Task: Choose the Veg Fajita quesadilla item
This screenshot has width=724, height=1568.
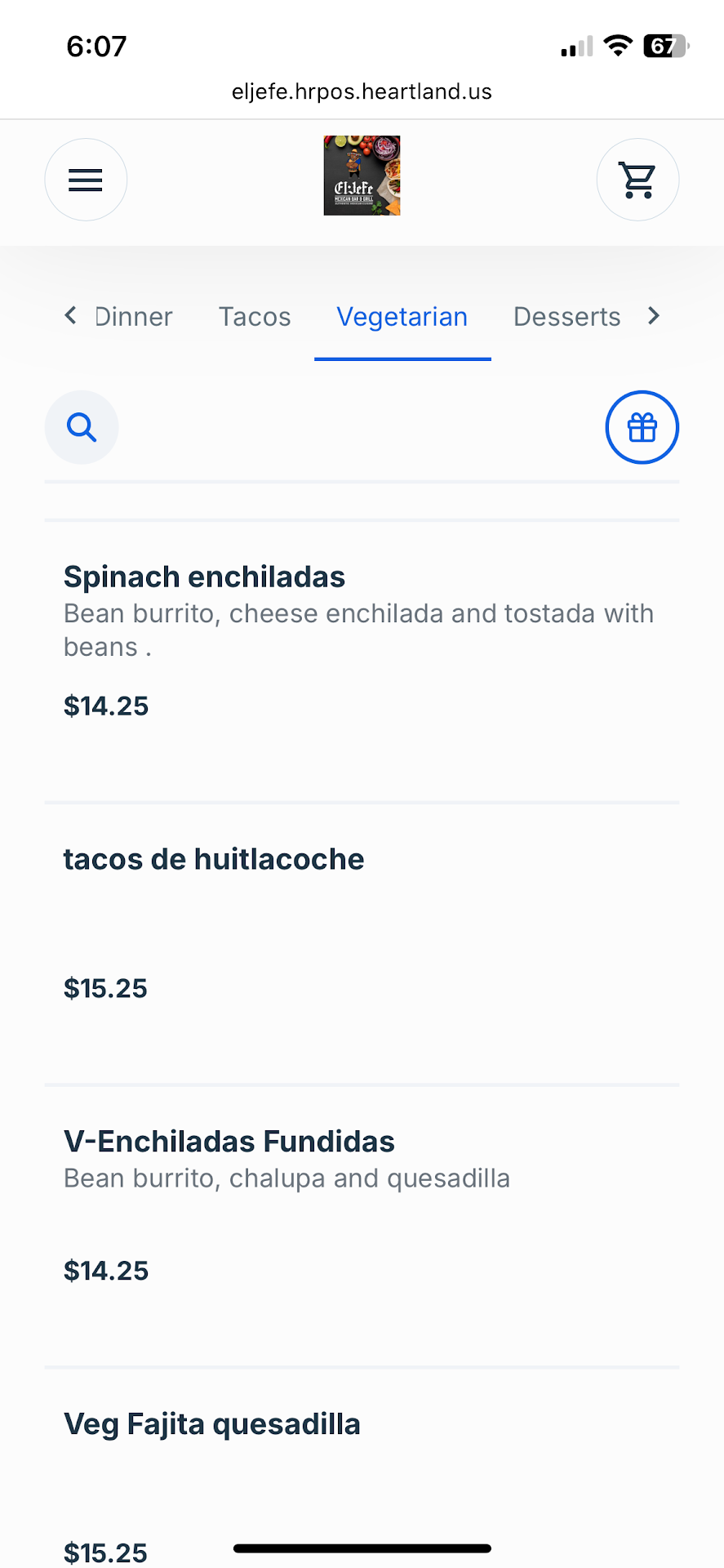Action: 212,1424
